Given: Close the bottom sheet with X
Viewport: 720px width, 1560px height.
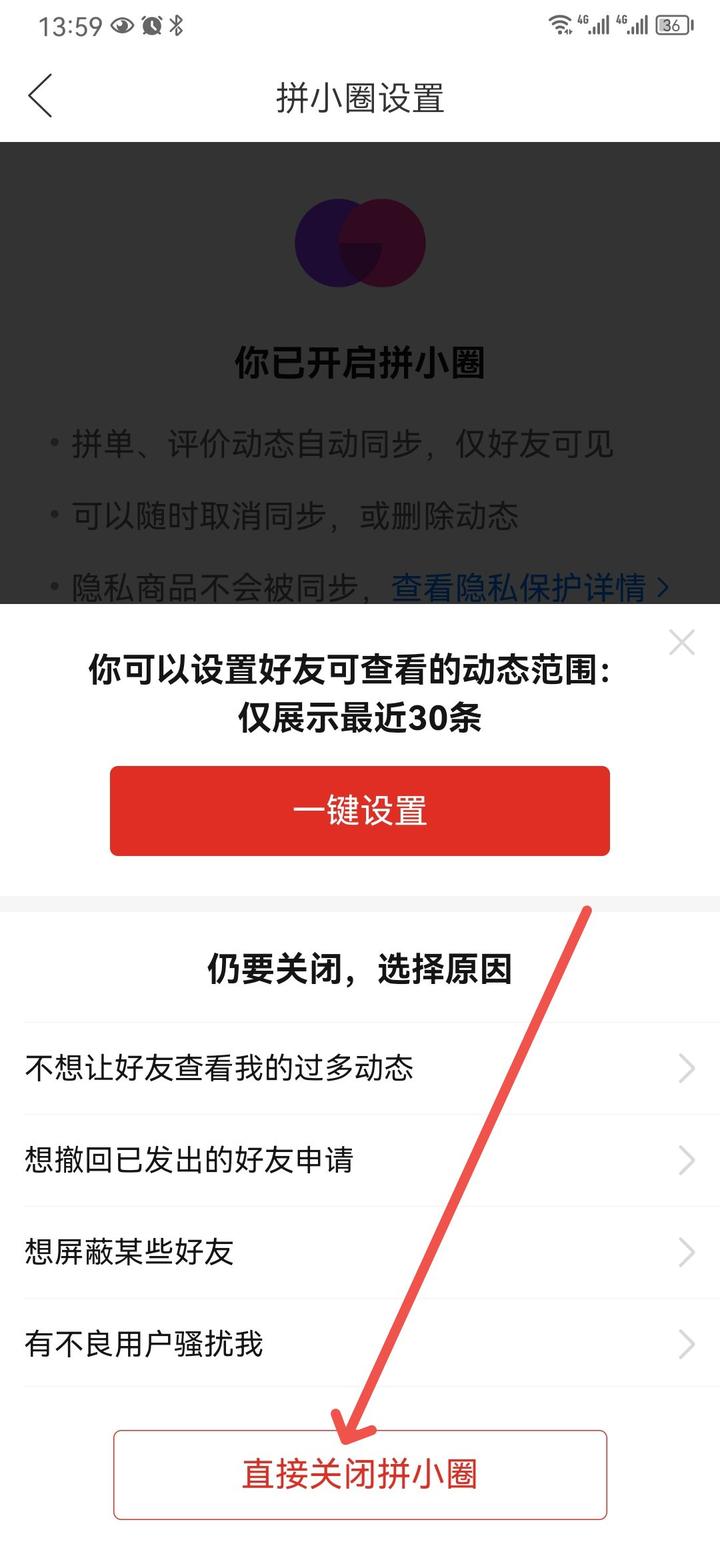Looking at the screenshot, I should 682,642.
